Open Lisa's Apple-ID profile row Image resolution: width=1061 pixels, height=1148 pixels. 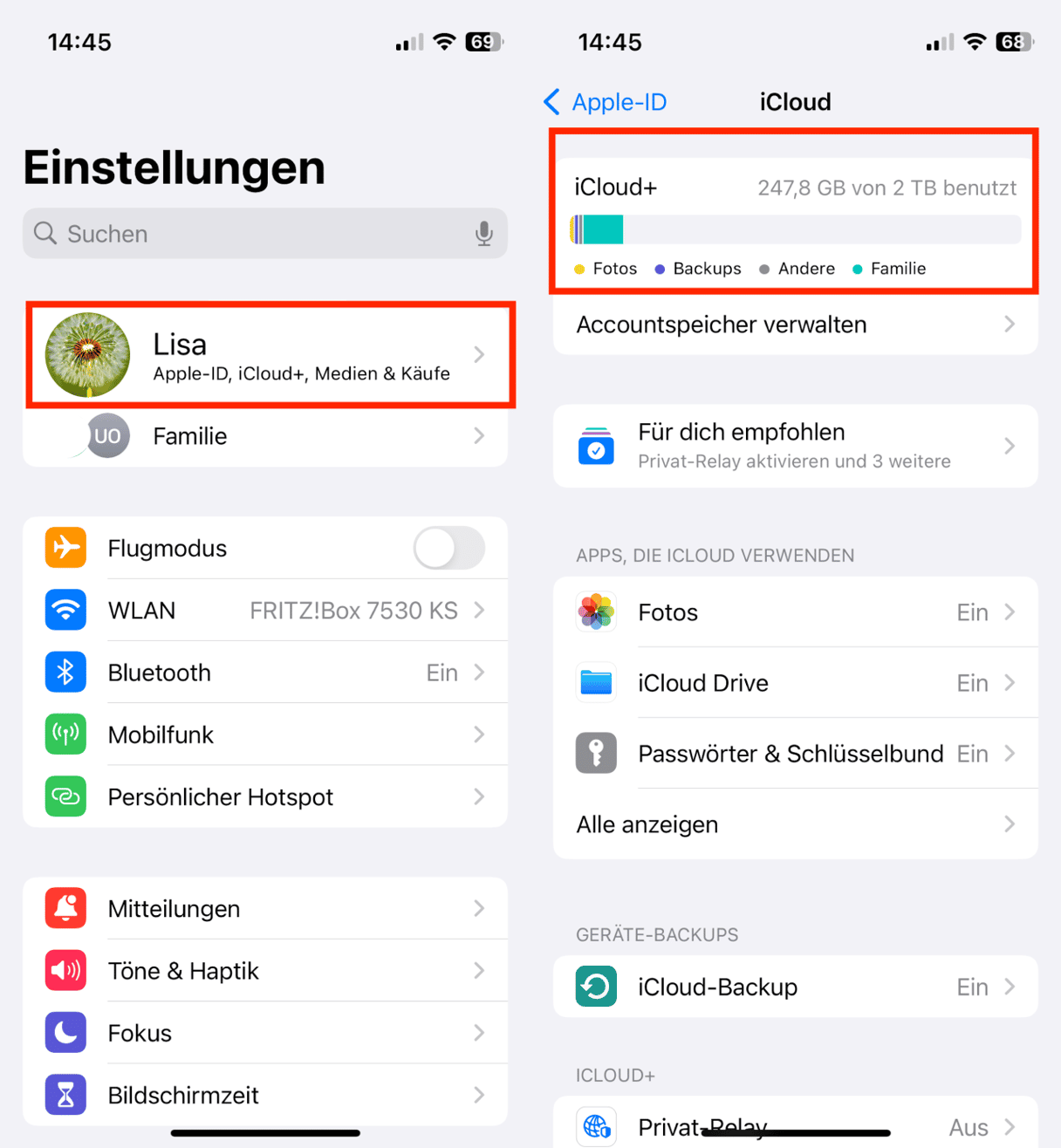[270, 355]
